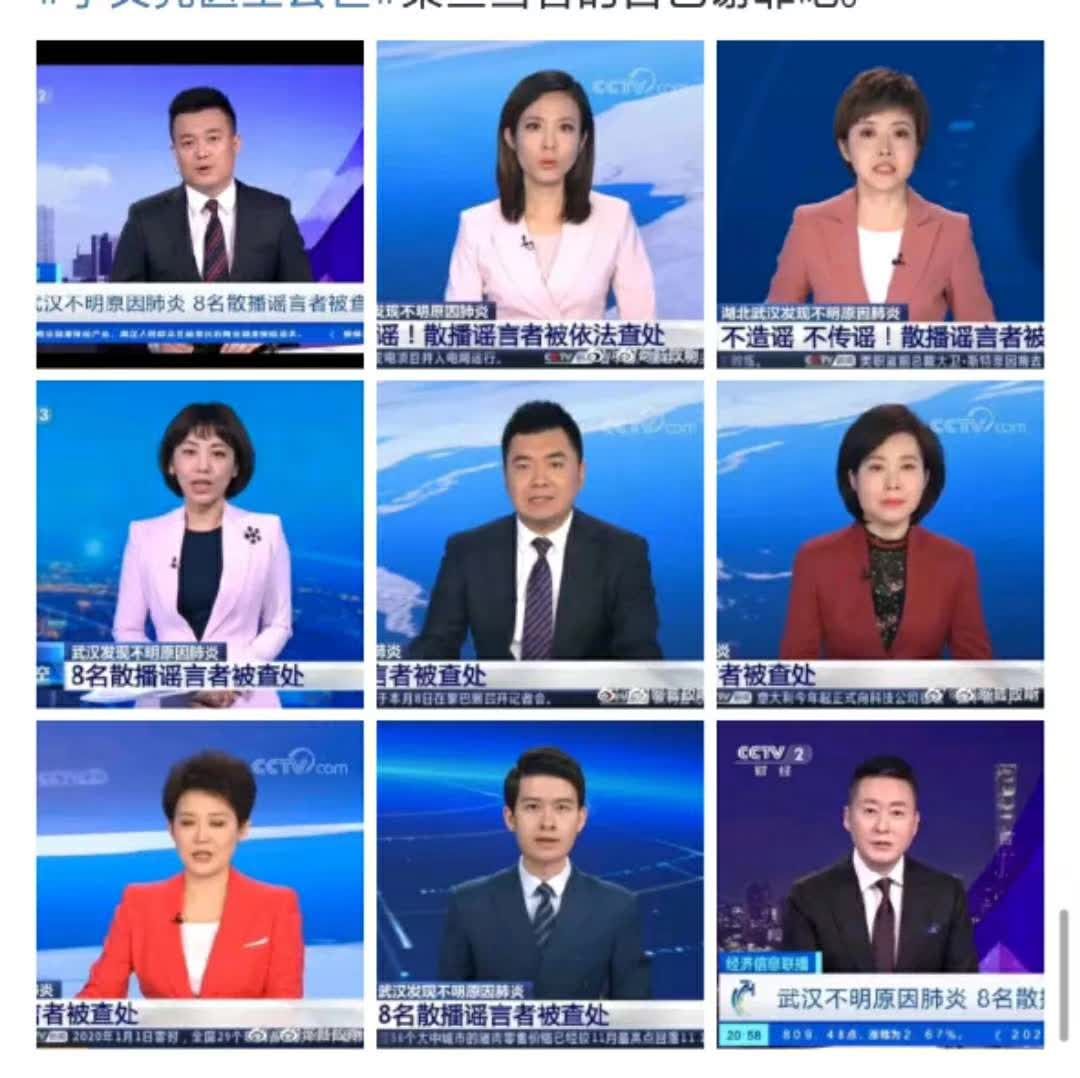Open the photo with caption 不造谣 不传谣
Image resolution: width=1080 pixels, height=1078 pixels.
coord(880,205)
